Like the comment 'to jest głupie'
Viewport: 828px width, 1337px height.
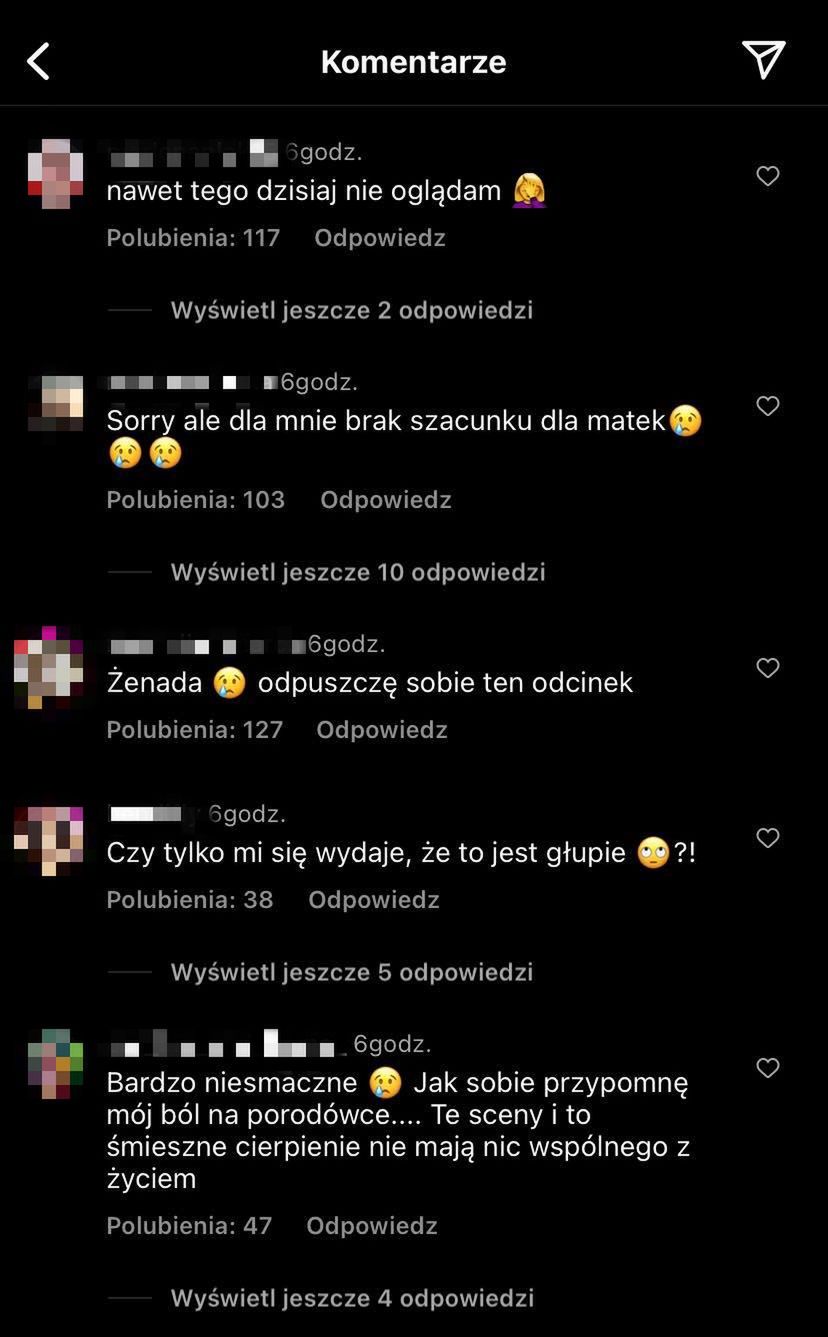[x=767, y=838]
